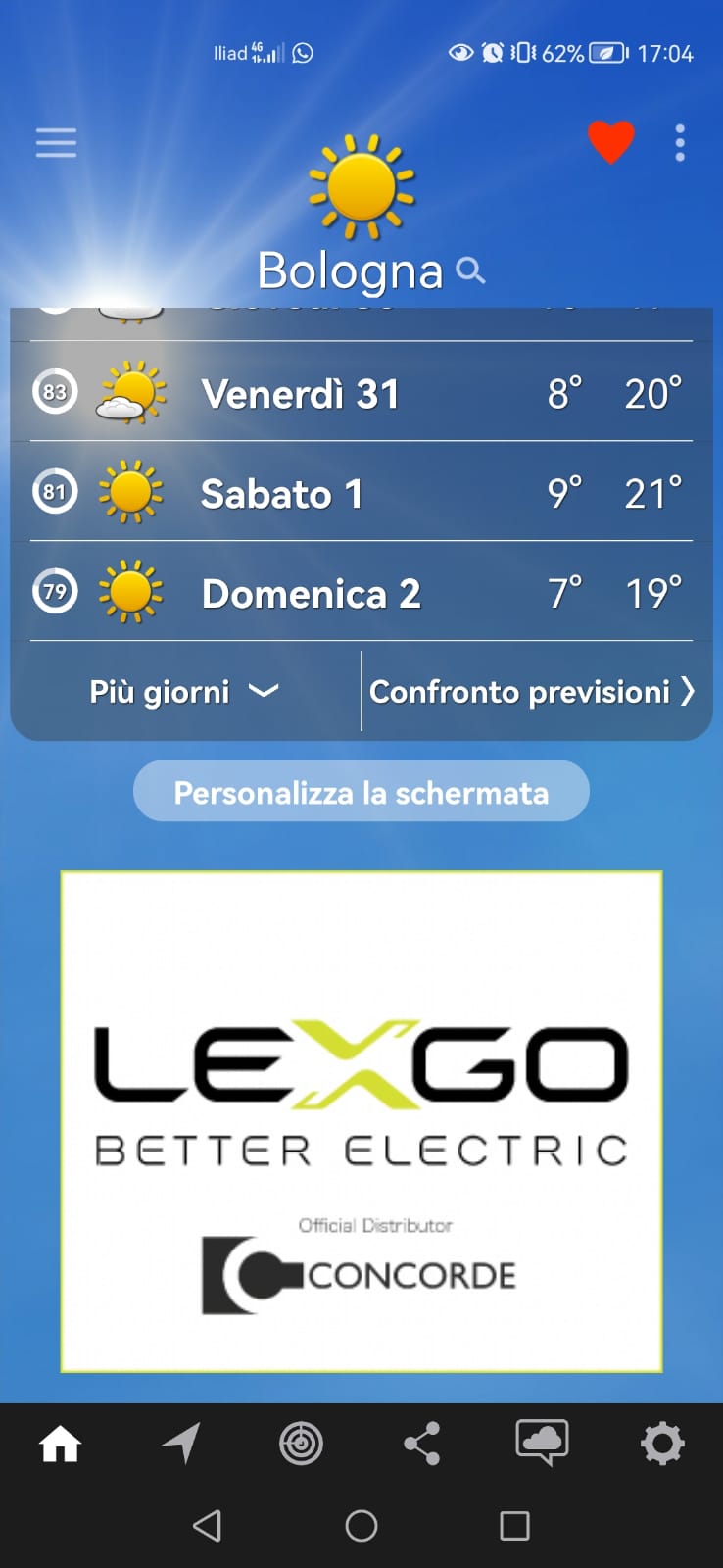Image resolution: width=723 pixels, height=1568 pixels.
Task: Tap the heart icon to manage favorites
Action: pyautogui.click(x=611, y=140)
